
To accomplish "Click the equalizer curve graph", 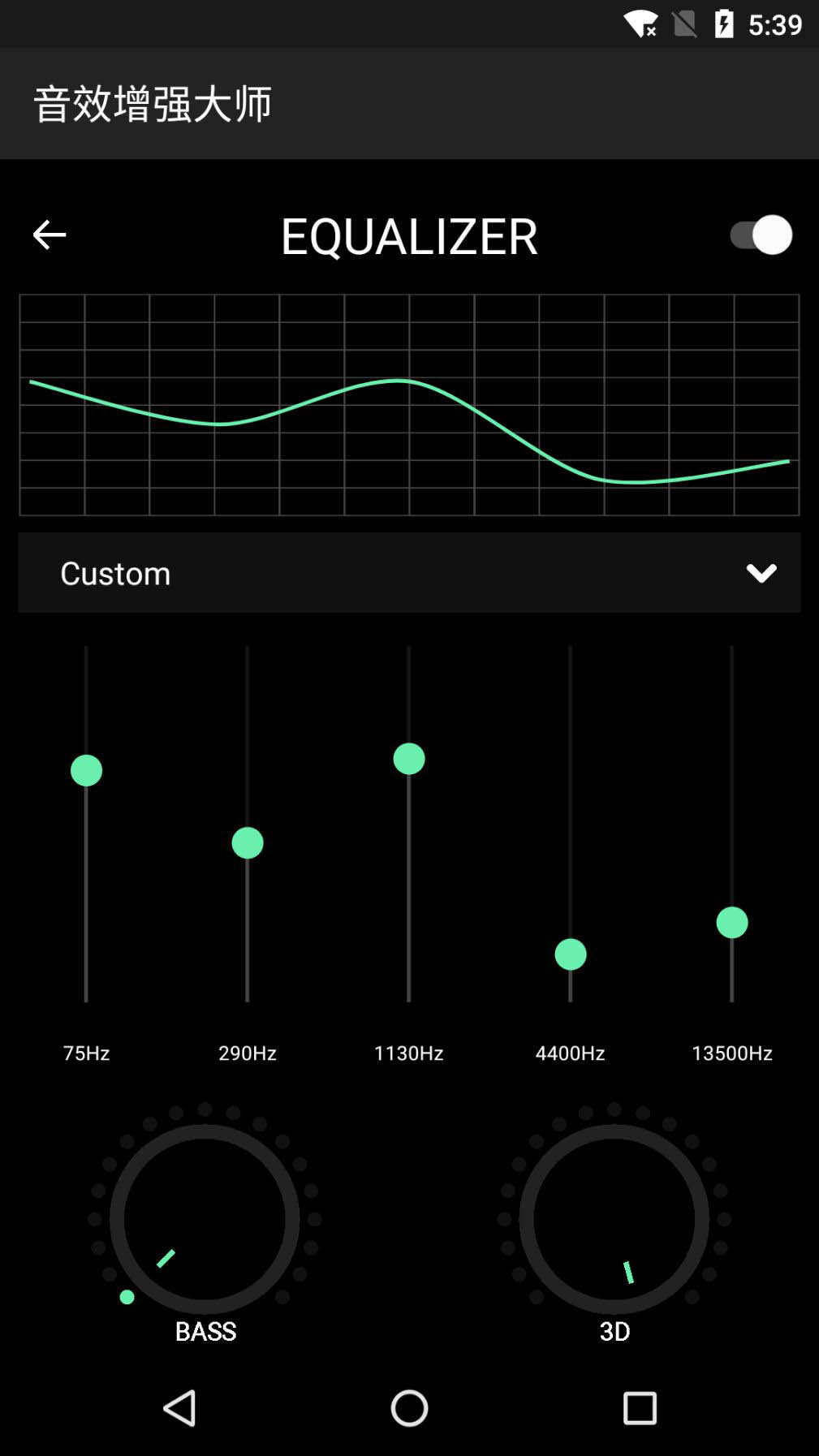I will pyautogui.click(x=409, y=403).
